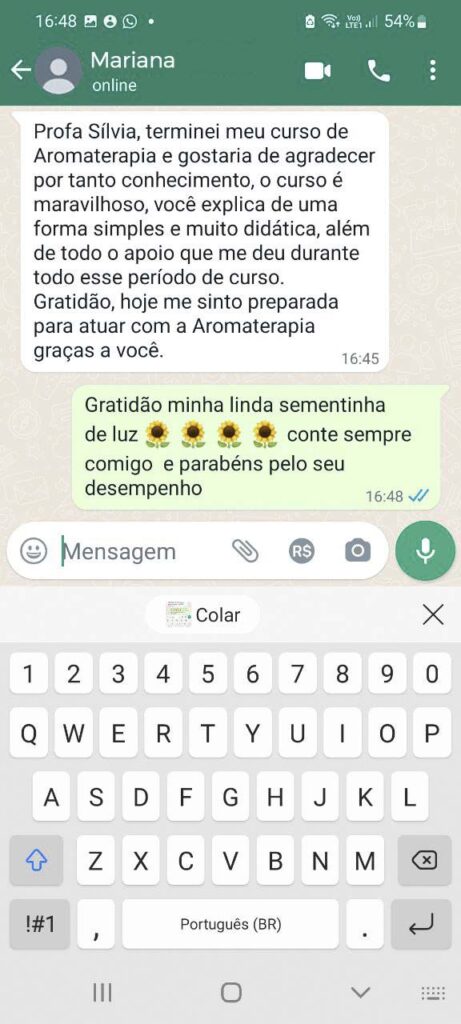Dismiss the clipboard suggestion bar
The image size is (461, 1024).
click(x=433, y=615)
